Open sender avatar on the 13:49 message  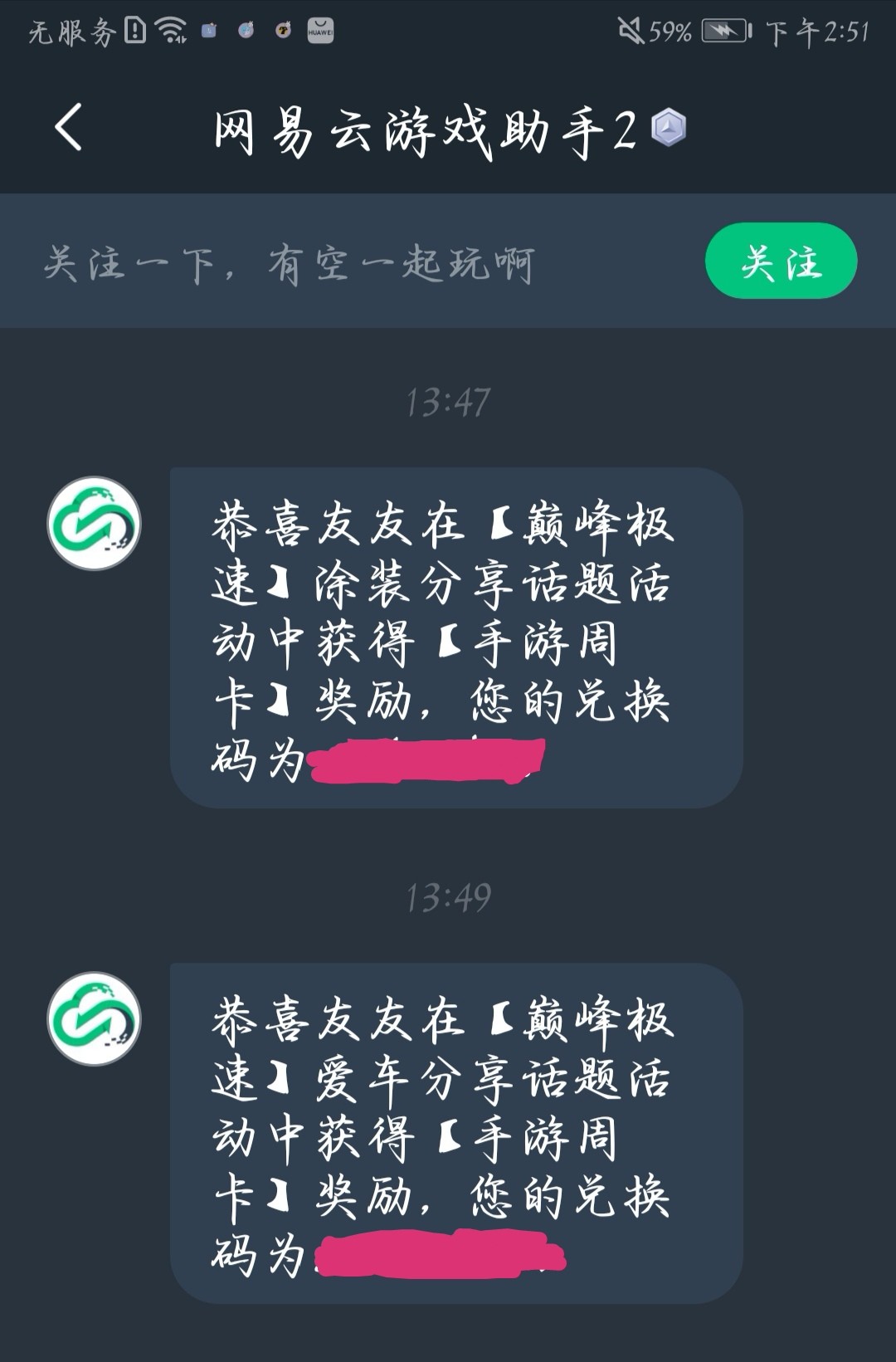click(94, 1018)
